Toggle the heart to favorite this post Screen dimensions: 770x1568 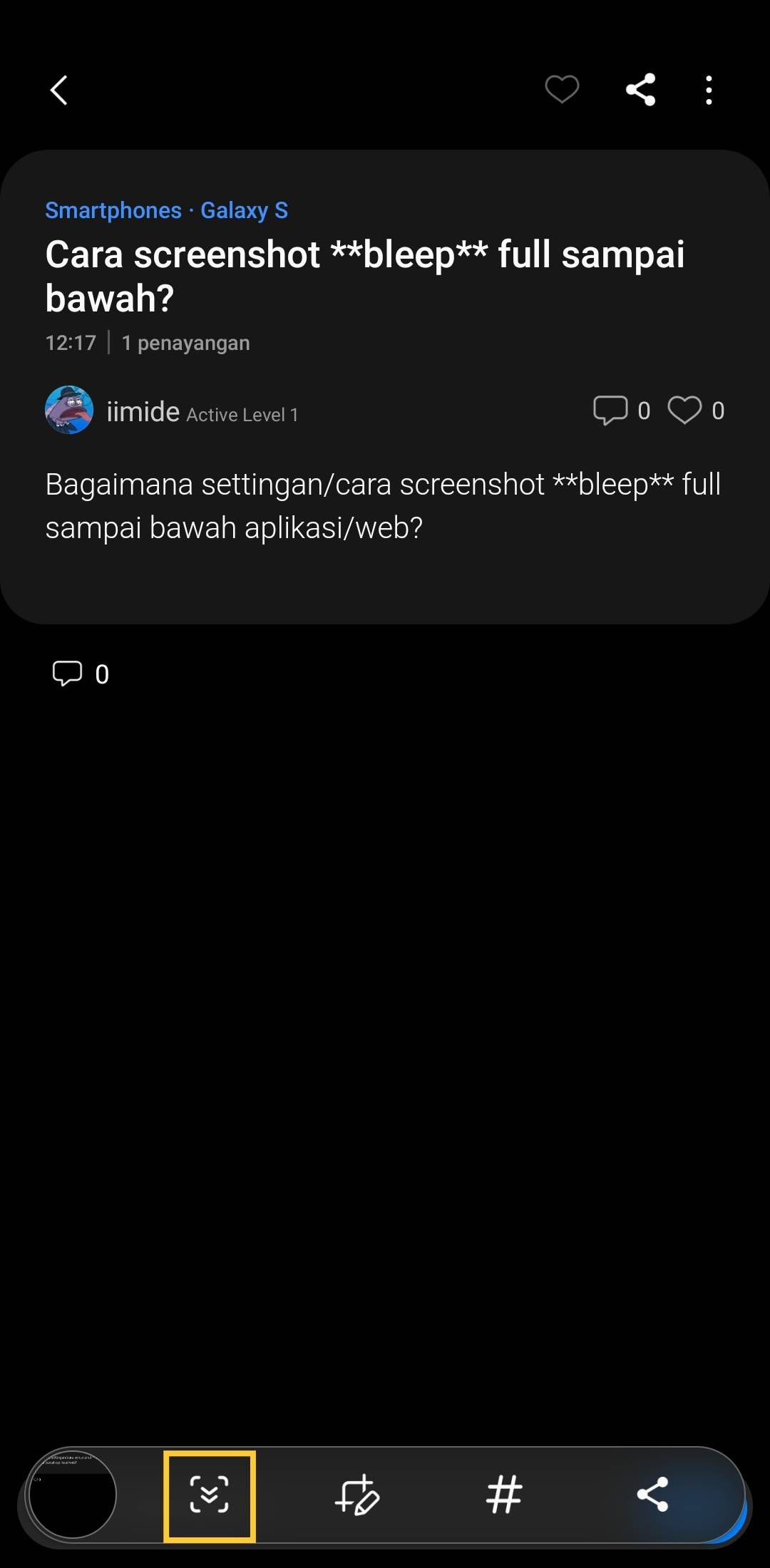562,88
